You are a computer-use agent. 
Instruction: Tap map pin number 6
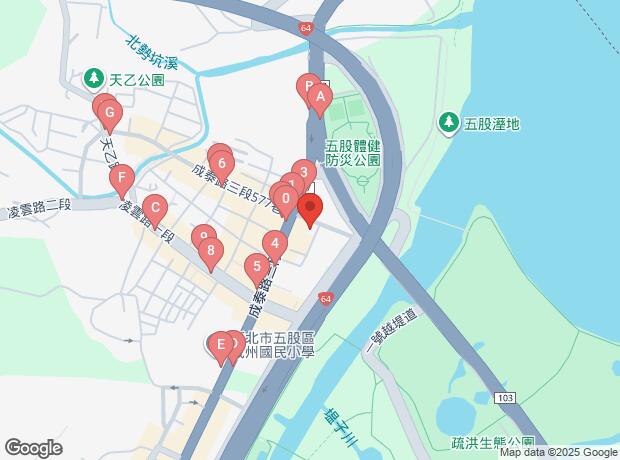pos(223,164)
